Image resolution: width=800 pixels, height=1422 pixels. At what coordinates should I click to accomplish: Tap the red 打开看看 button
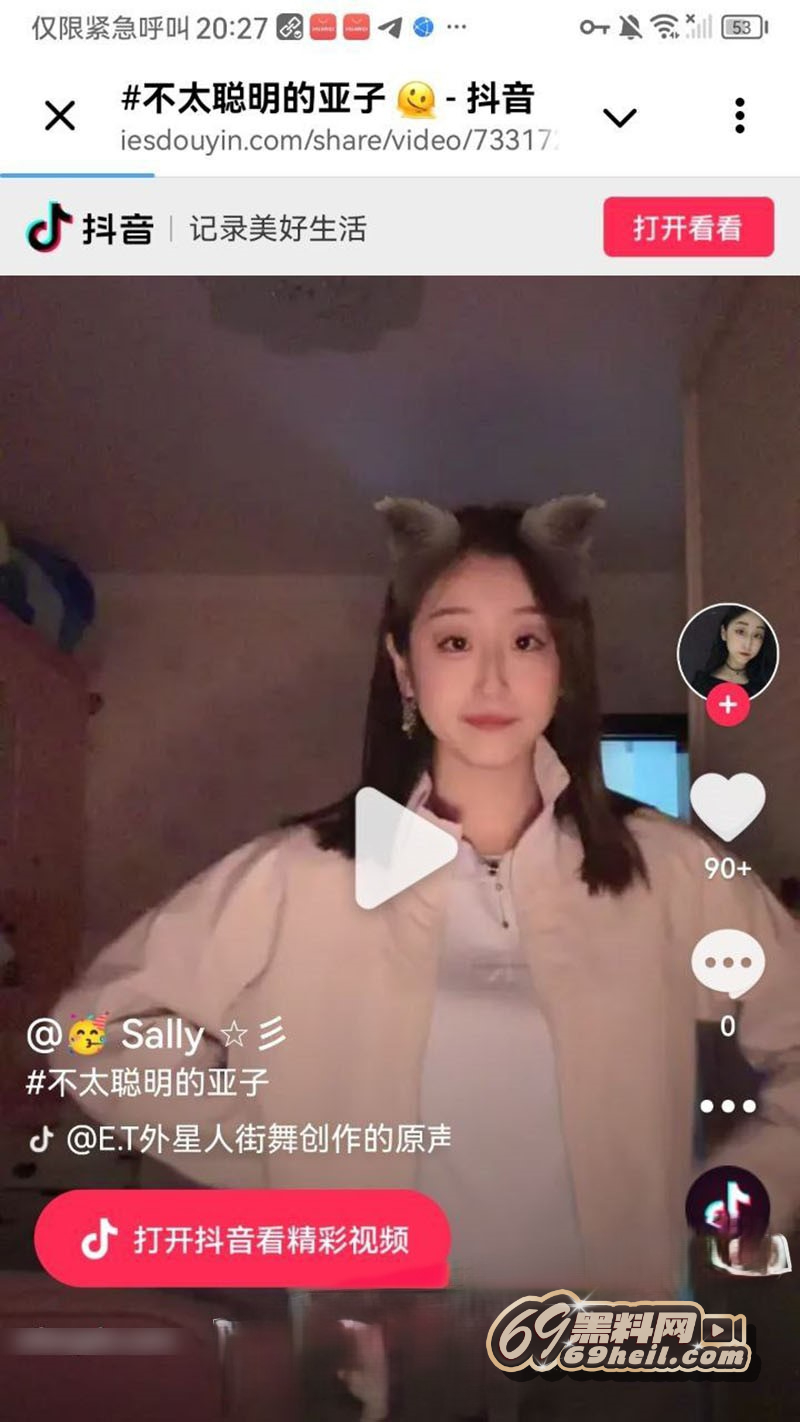click(x=688, y=227)
